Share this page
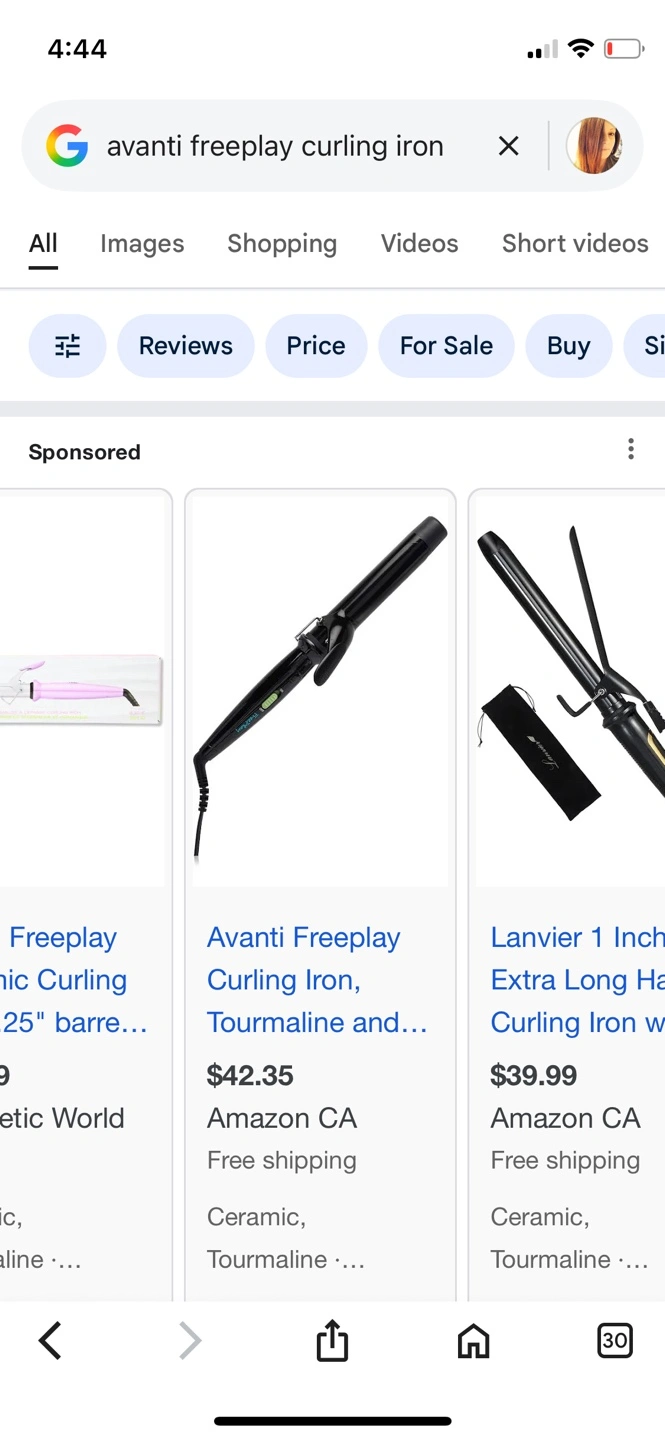This screenshot has width=665, height=1440. (x=332, y=1341)
